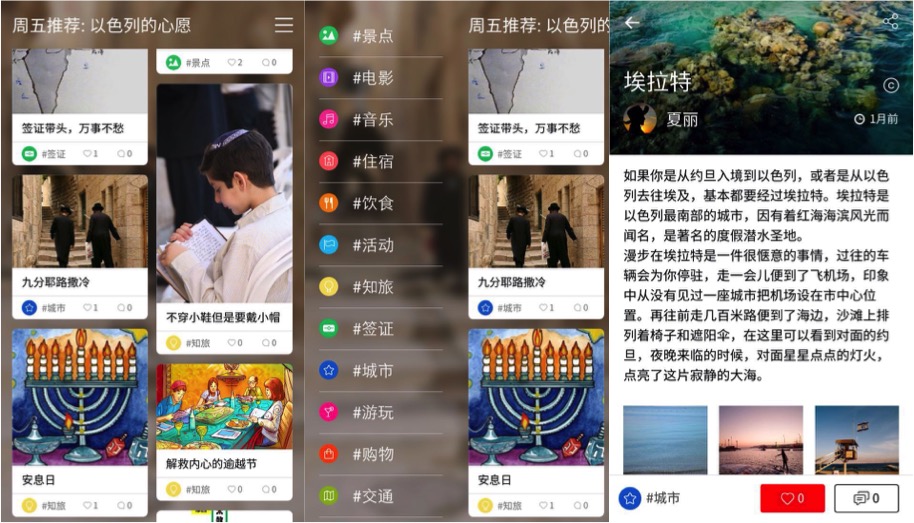Open the #饮食 category
Screen dimensions: 914x523
[381, 203]
